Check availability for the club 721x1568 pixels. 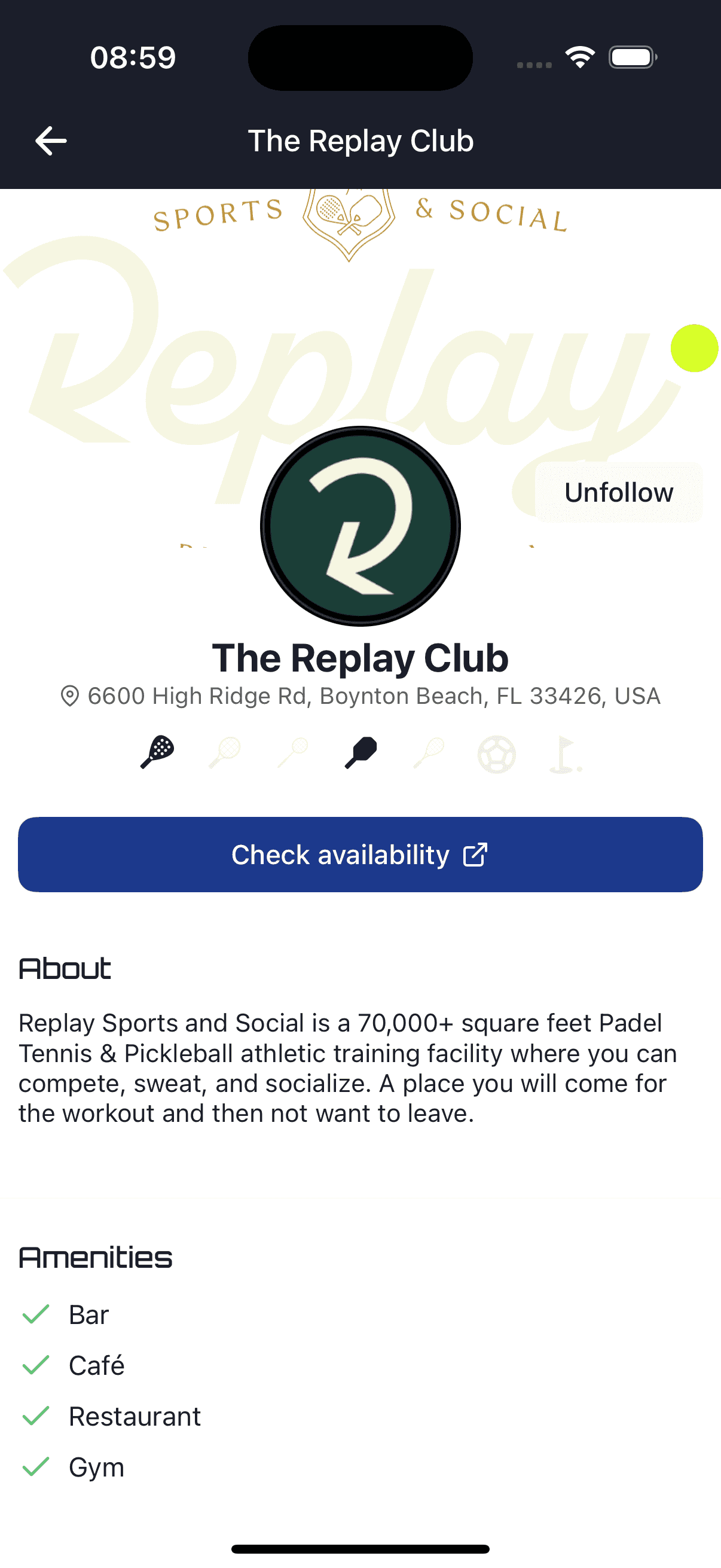point(360,855)
